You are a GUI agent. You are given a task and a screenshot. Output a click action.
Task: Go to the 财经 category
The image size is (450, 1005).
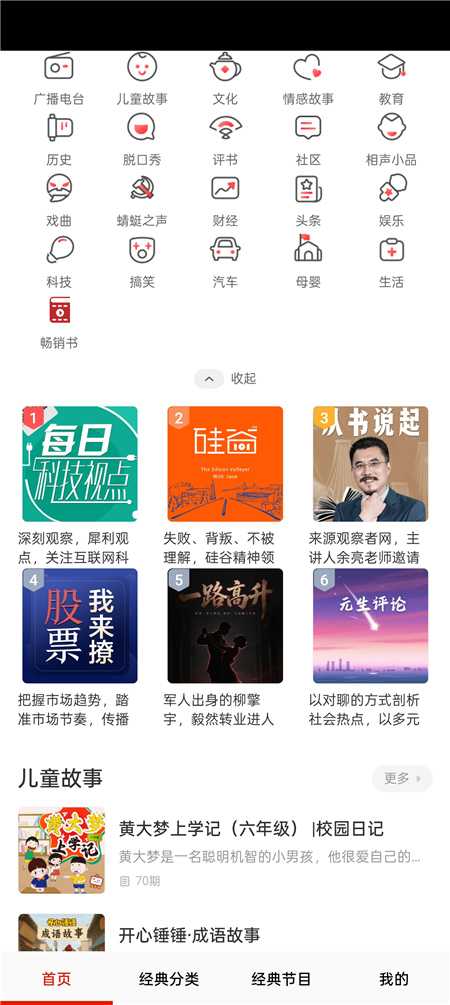click(x=225, y=200)
